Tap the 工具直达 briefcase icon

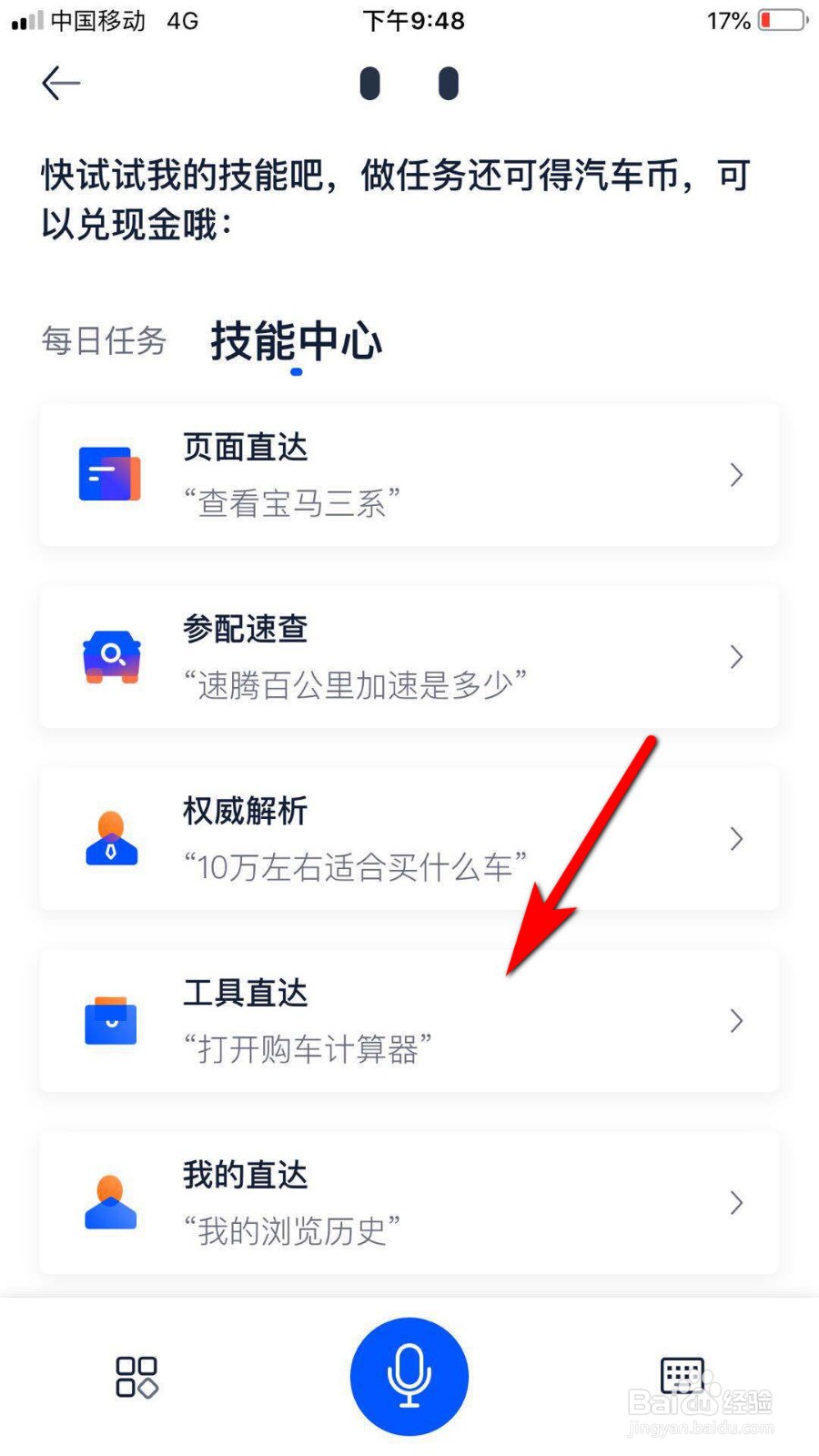110,1020
